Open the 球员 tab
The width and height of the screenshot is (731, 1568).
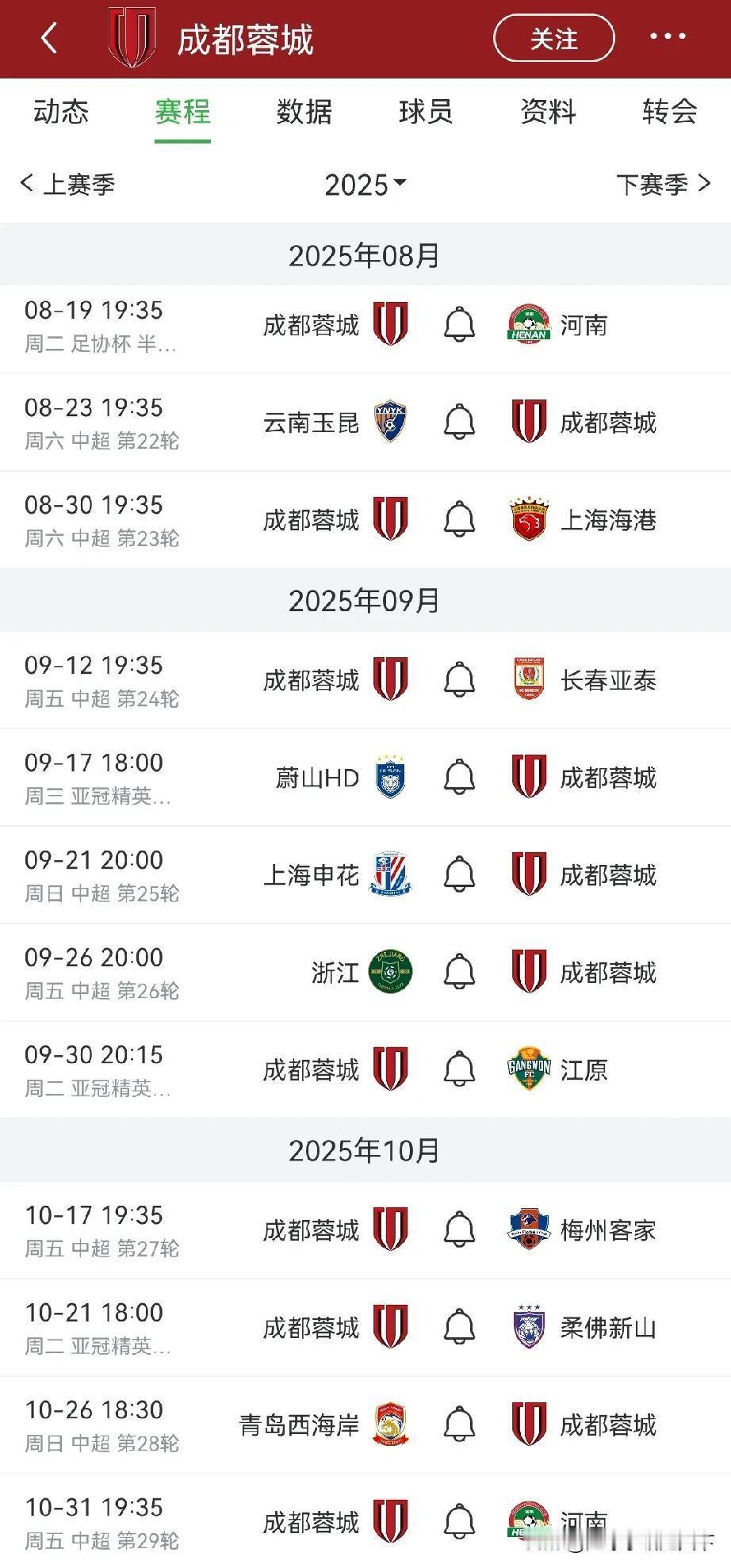pyautogui.click(x=426, y=112)
